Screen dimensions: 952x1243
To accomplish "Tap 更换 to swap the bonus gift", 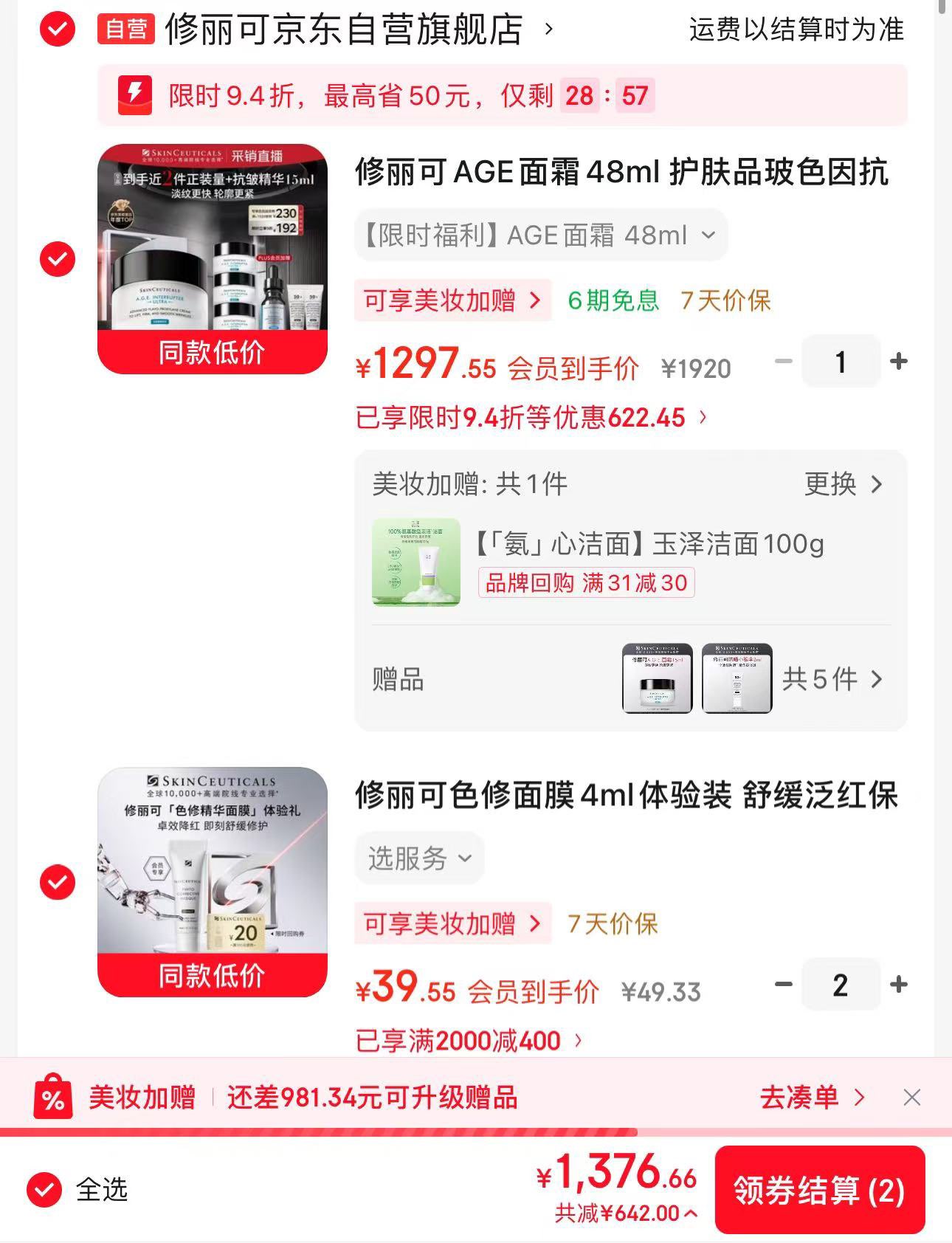I will tap(843, 484).
